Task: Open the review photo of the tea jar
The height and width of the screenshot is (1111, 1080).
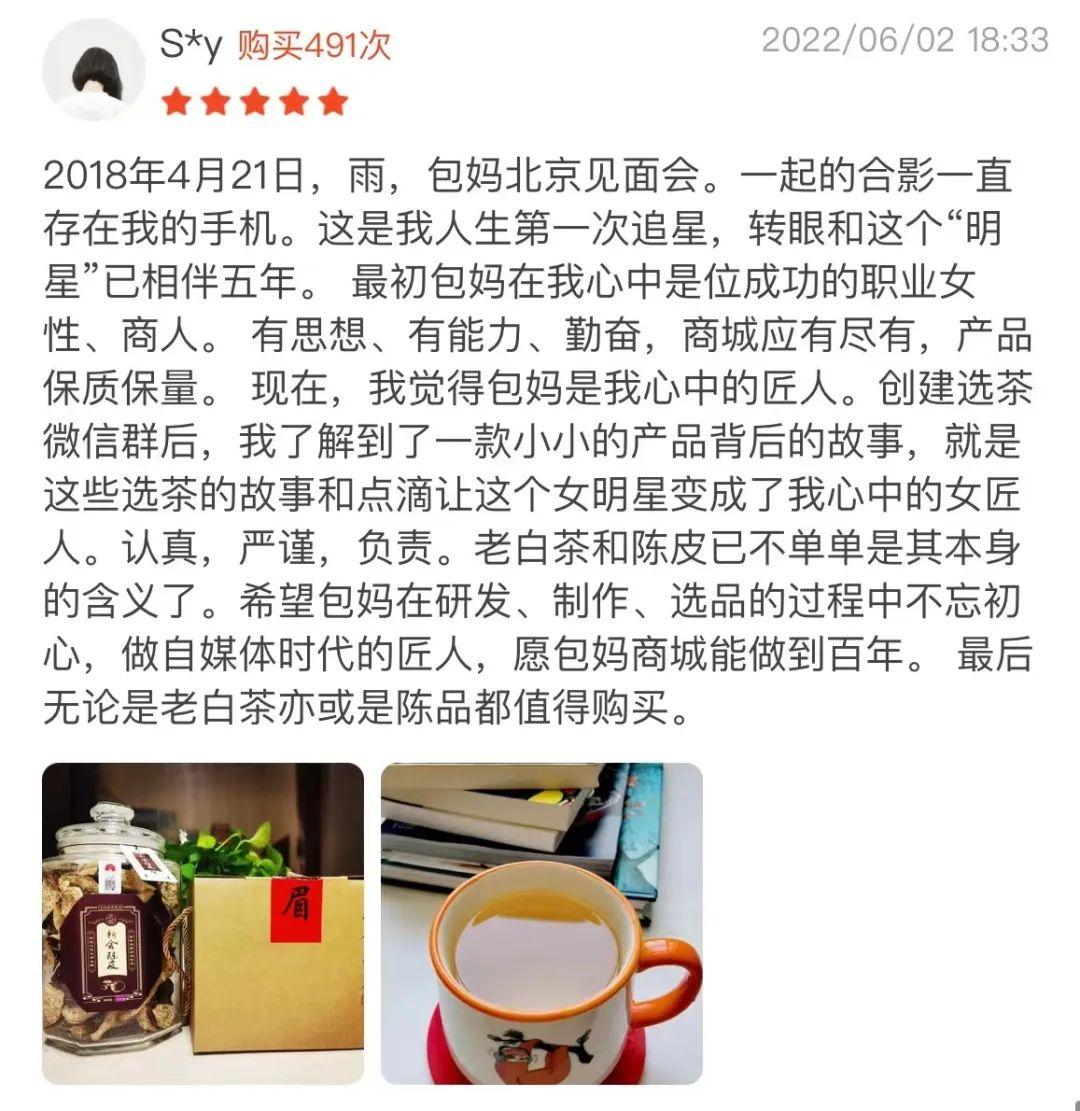Action: 203,923
